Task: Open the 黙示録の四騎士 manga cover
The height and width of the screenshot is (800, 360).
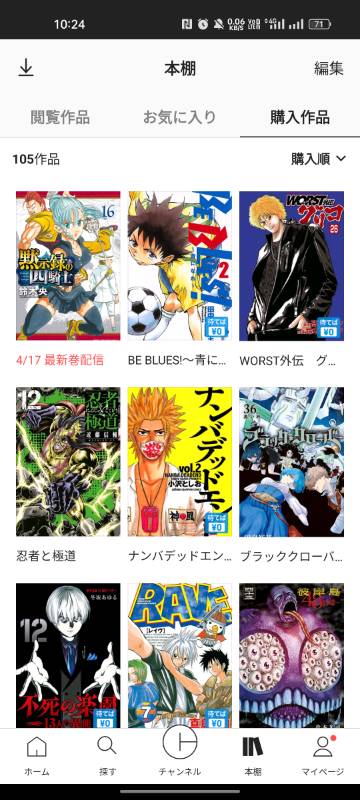Action: click(x=68, y=265)
